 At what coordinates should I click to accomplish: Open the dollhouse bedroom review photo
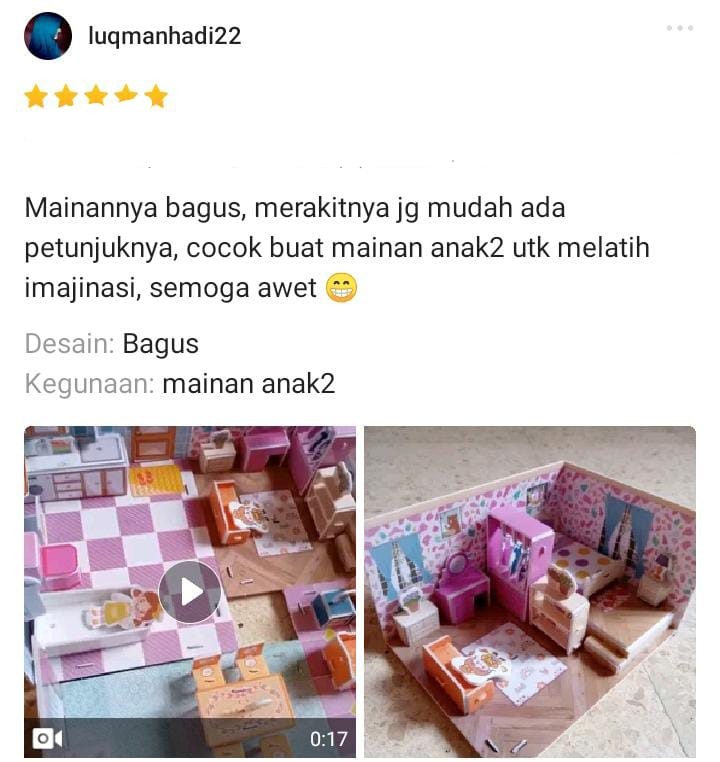point(529,592)
